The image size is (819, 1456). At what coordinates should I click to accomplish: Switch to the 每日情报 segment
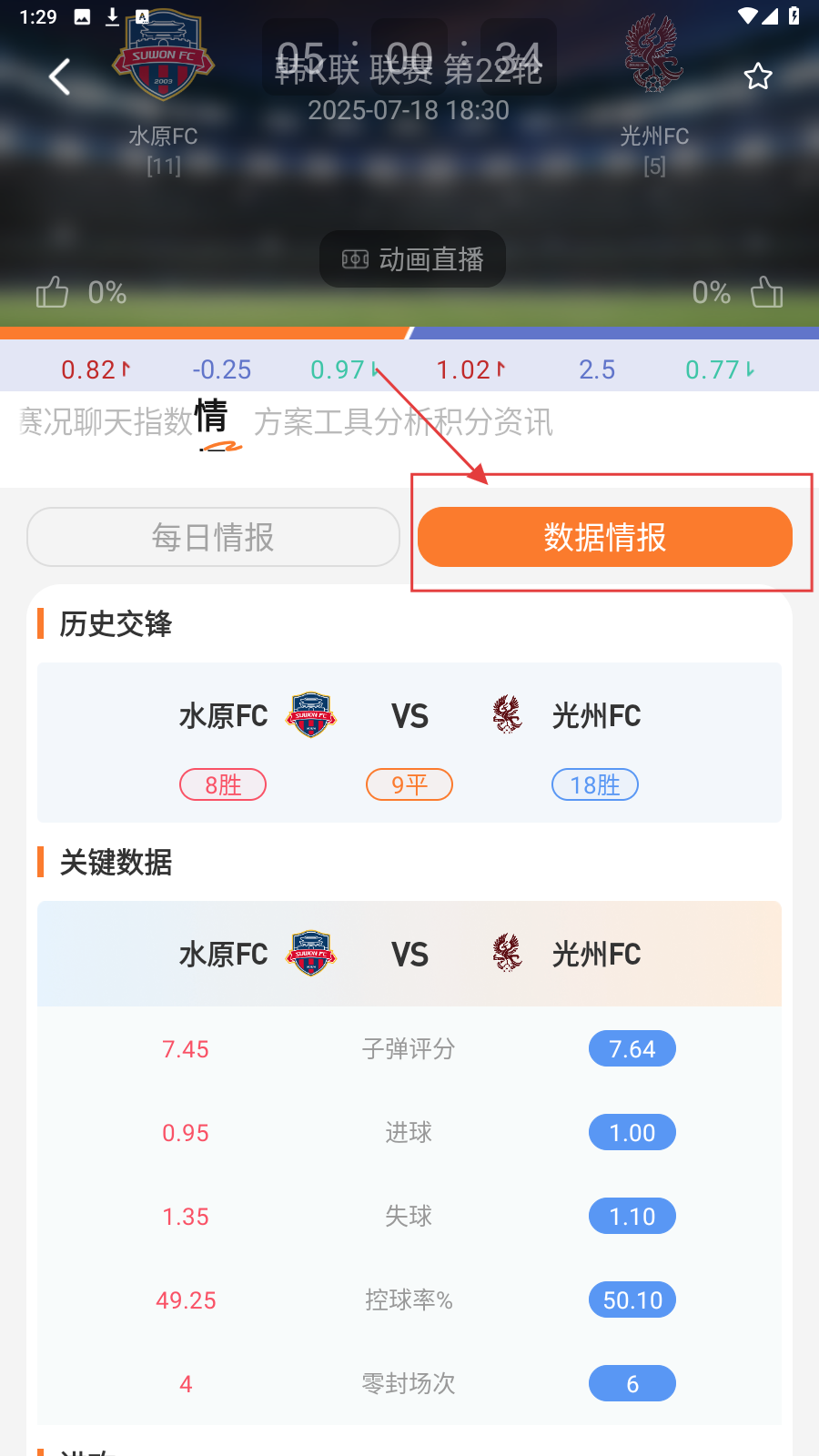(x=213, y=537)
